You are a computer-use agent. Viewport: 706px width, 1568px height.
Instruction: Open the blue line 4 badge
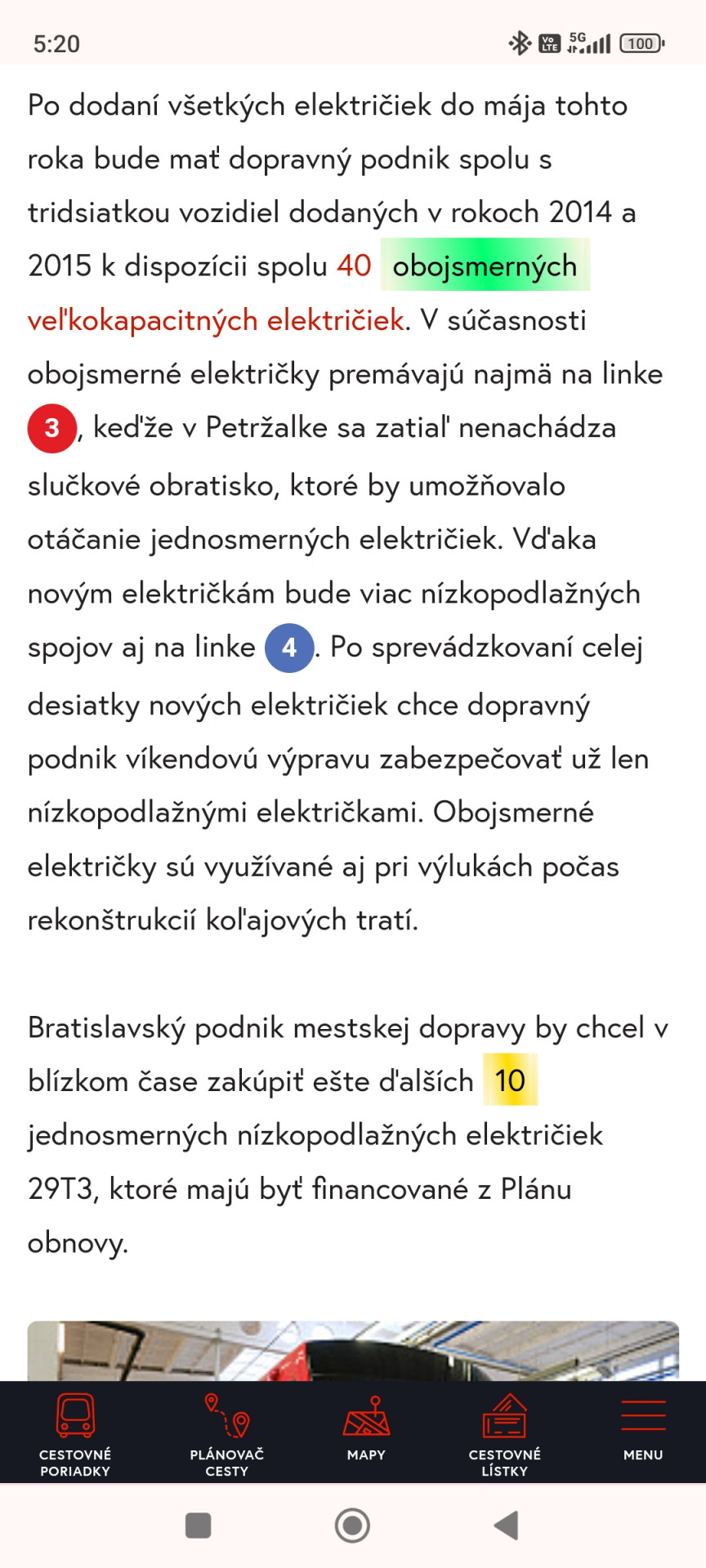pyautogui.click(x=289, y=648)
